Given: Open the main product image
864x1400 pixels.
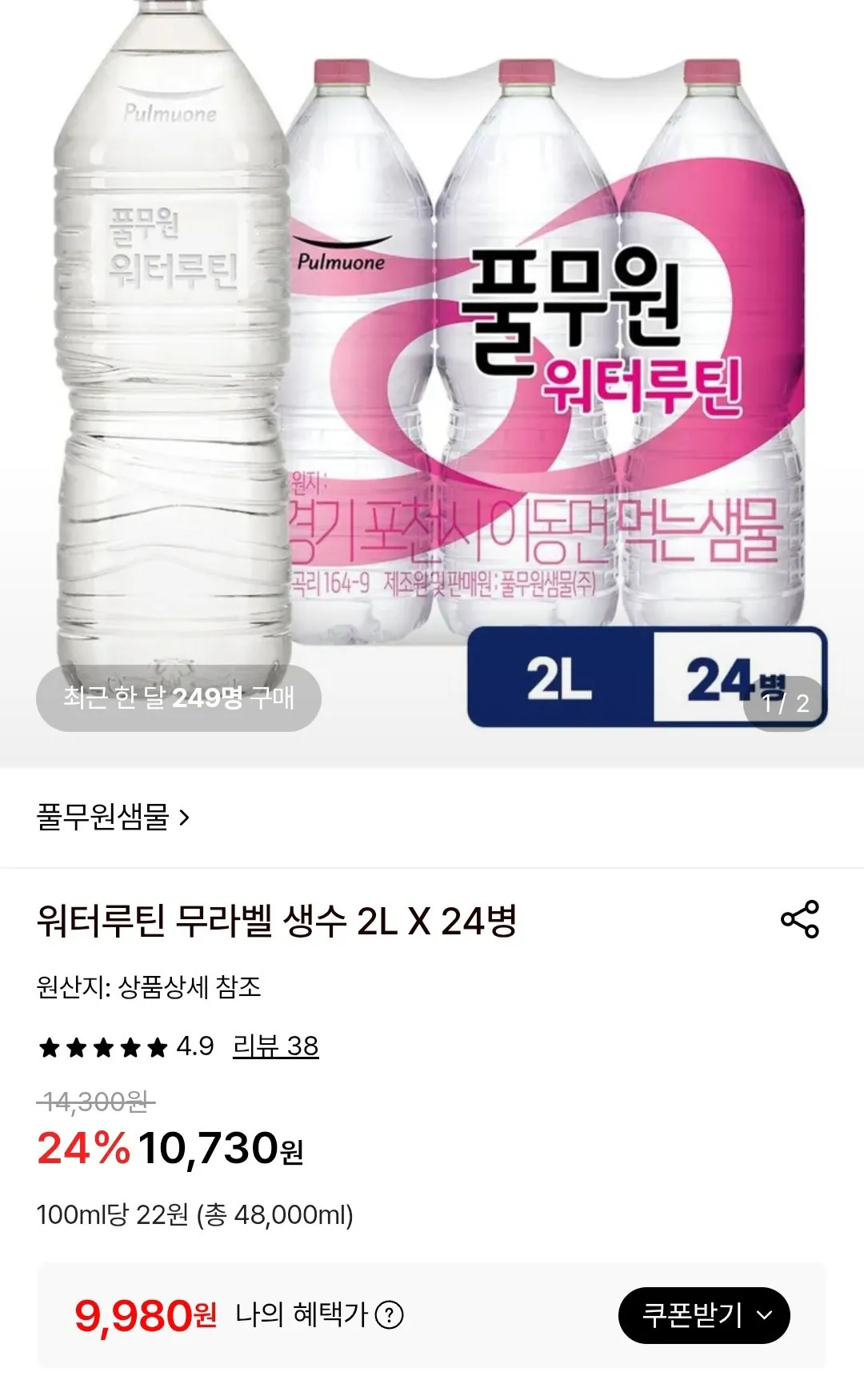Looking at the screenshot, I should [x=432, y=382].
